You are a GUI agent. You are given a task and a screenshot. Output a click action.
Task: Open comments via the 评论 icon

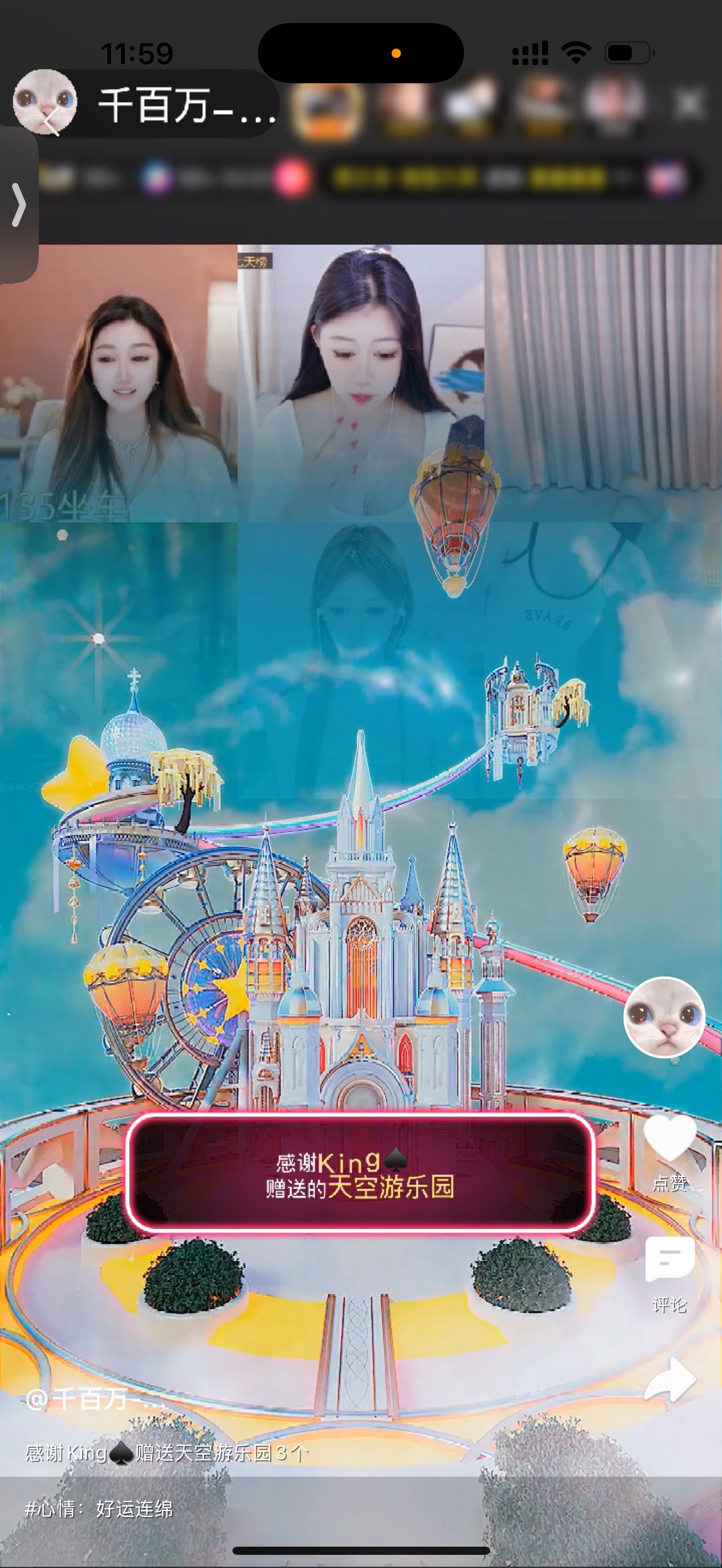669,1261
